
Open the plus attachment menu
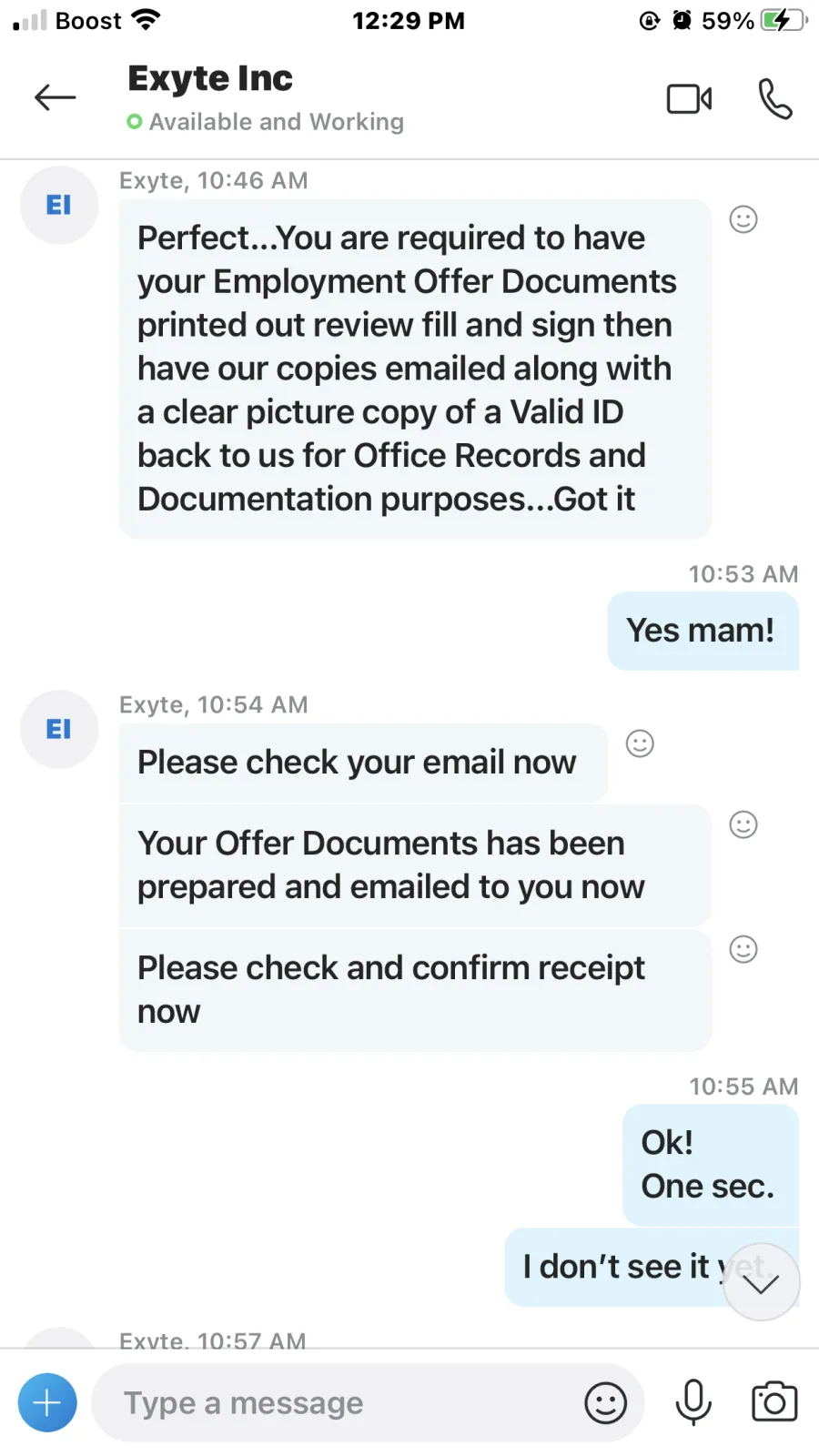coord(47,1402)
